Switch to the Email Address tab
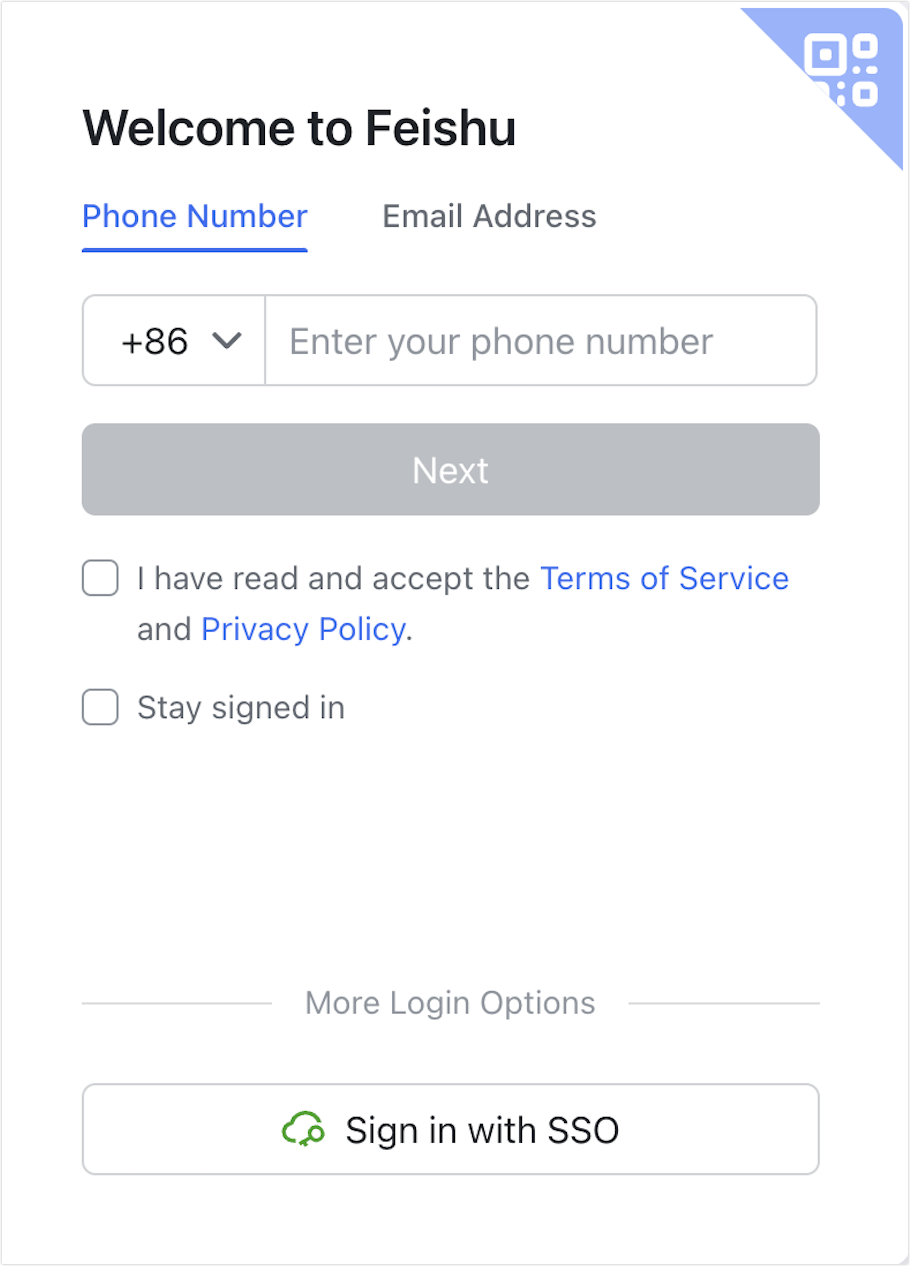 click(488, 216)
